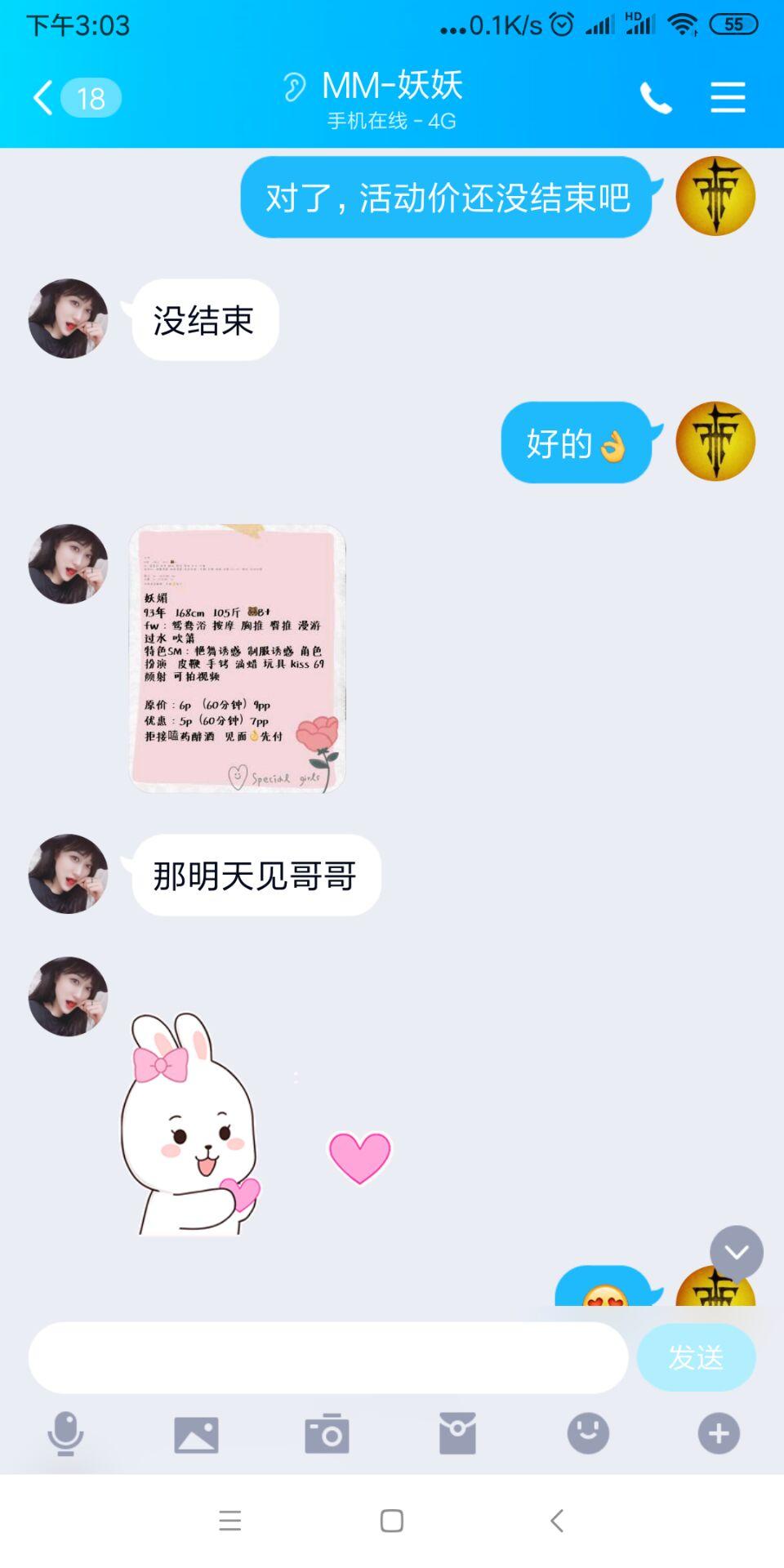Open the profile of MM-妖妖 from the 没结束 message avatar
The image size is (784, 1568).
[x=68, y=319]
